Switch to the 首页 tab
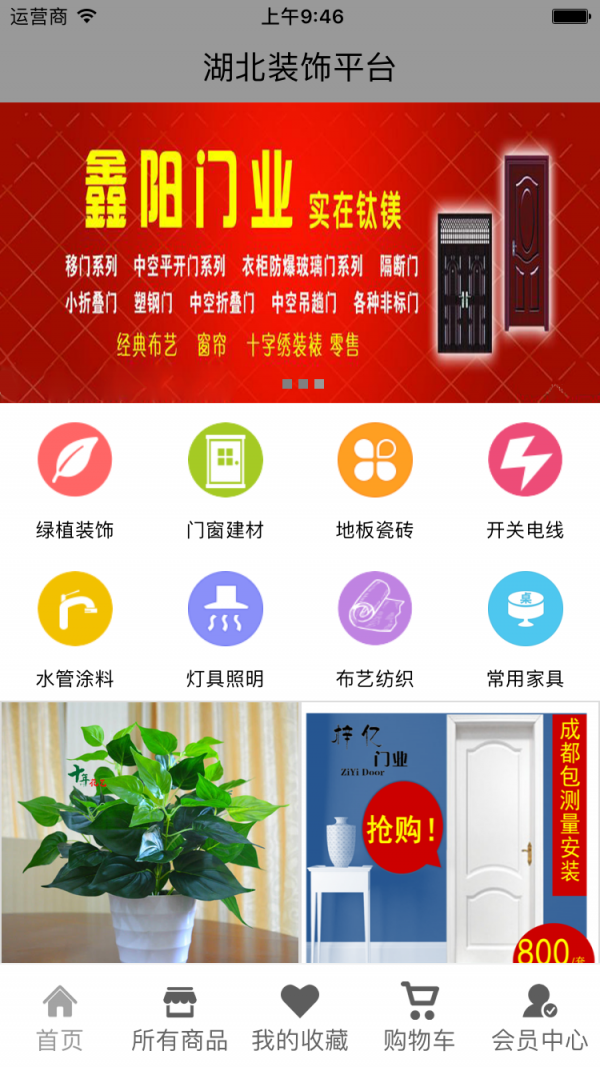 (60, 1017)
